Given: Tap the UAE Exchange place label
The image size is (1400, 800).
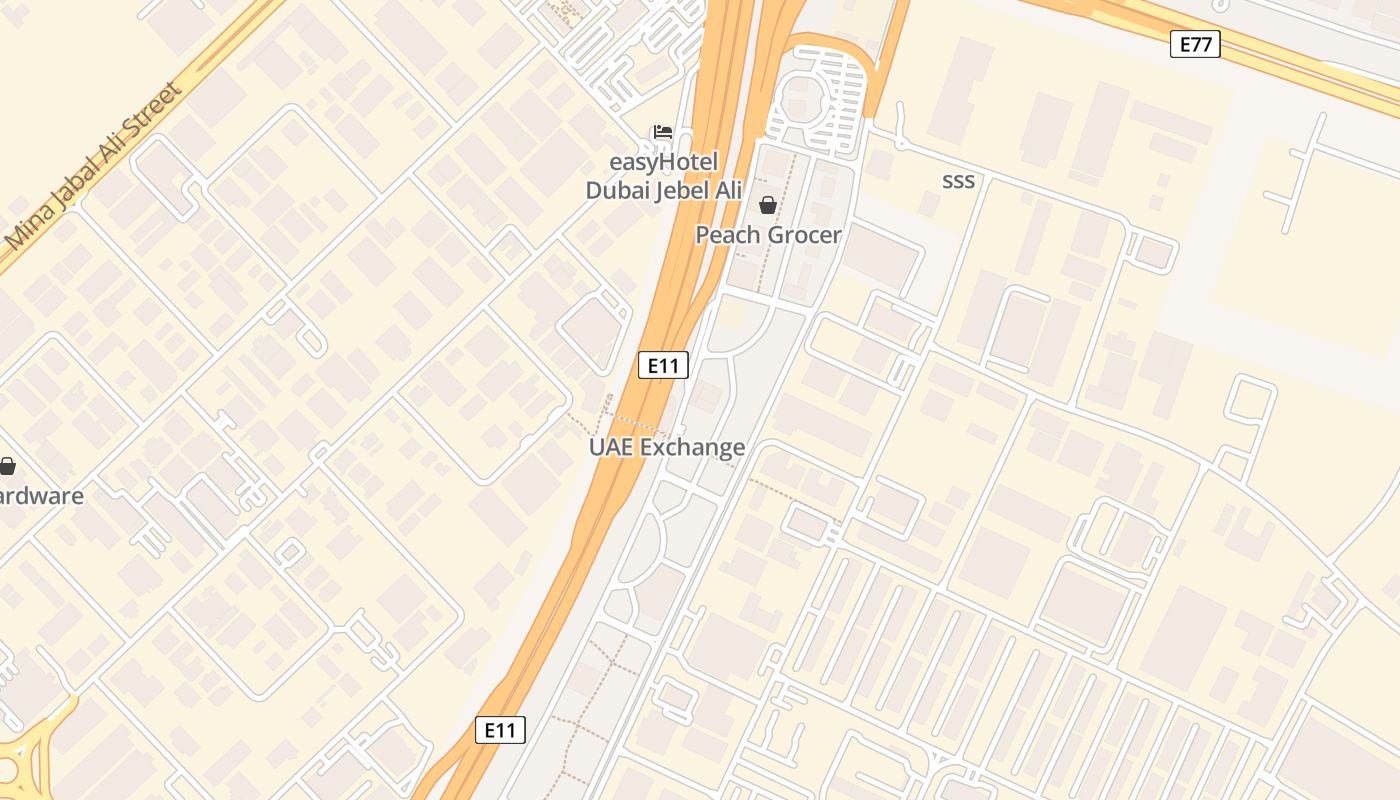Looking at the screenshot, I should 667,447.
